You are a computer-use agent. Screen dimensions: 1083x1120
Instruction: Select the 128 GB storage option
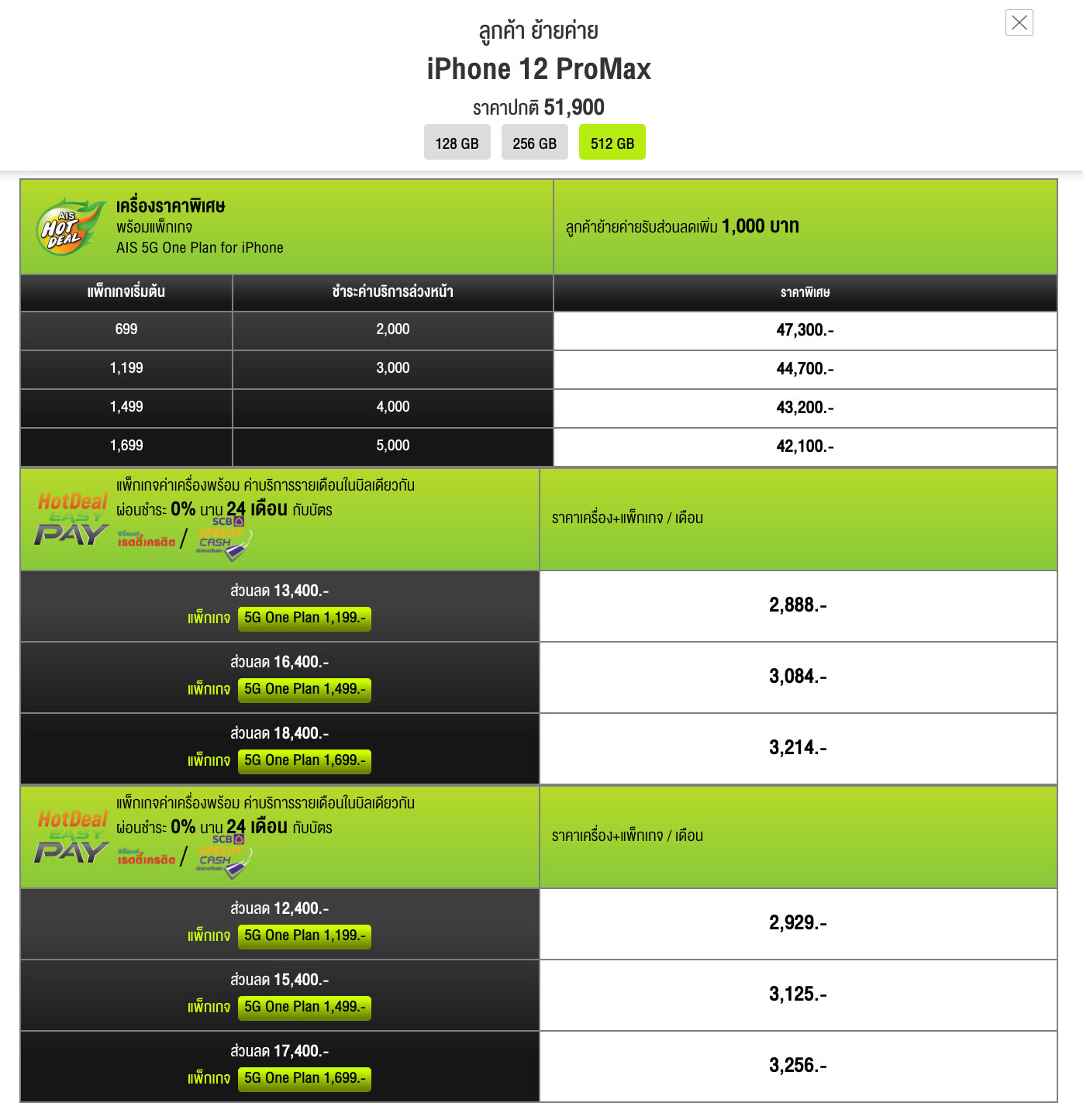pos(457,143)
